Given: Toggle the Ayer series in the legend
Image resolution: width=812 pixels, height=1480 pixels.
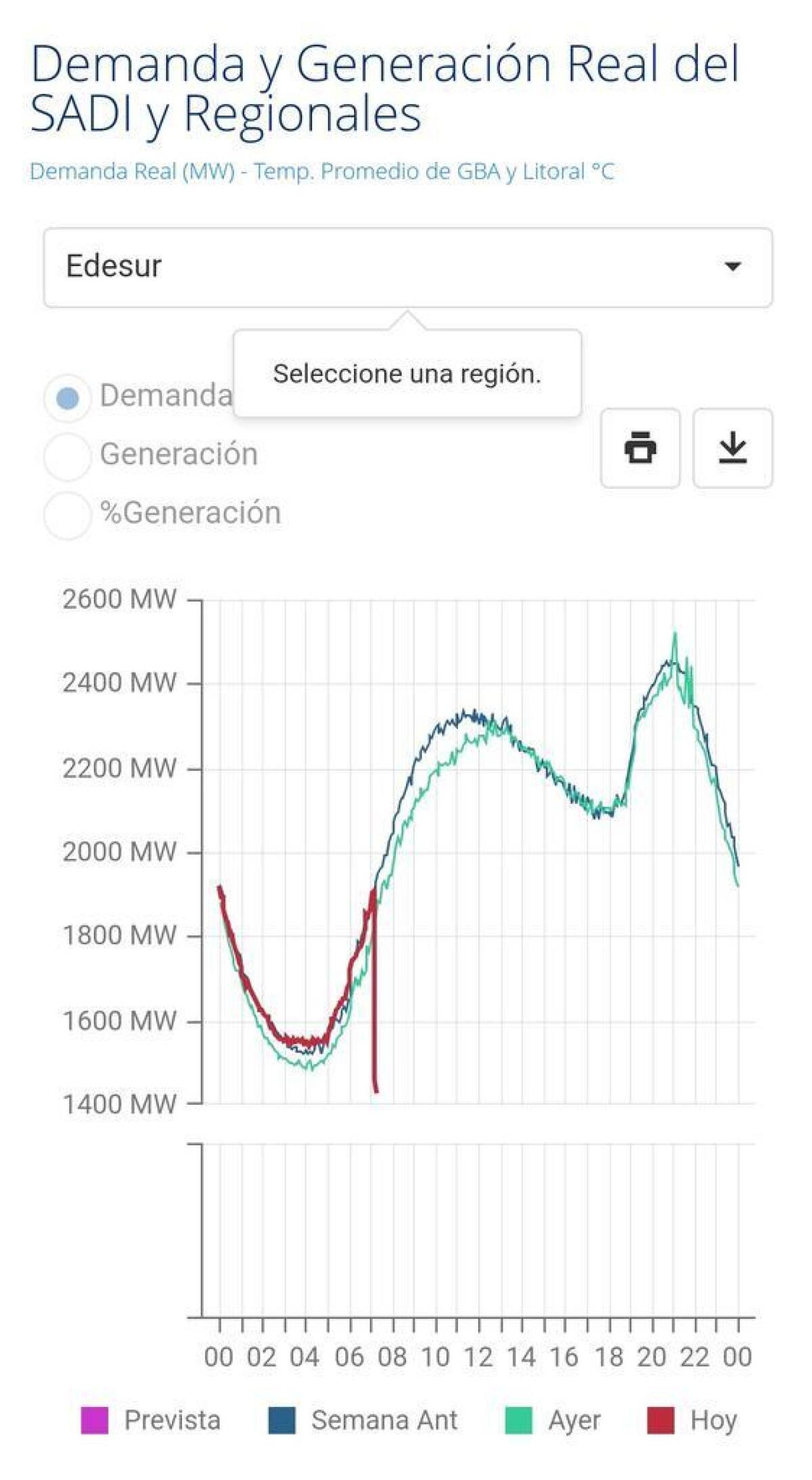Looking at the screenshot, I should 554,1420.
